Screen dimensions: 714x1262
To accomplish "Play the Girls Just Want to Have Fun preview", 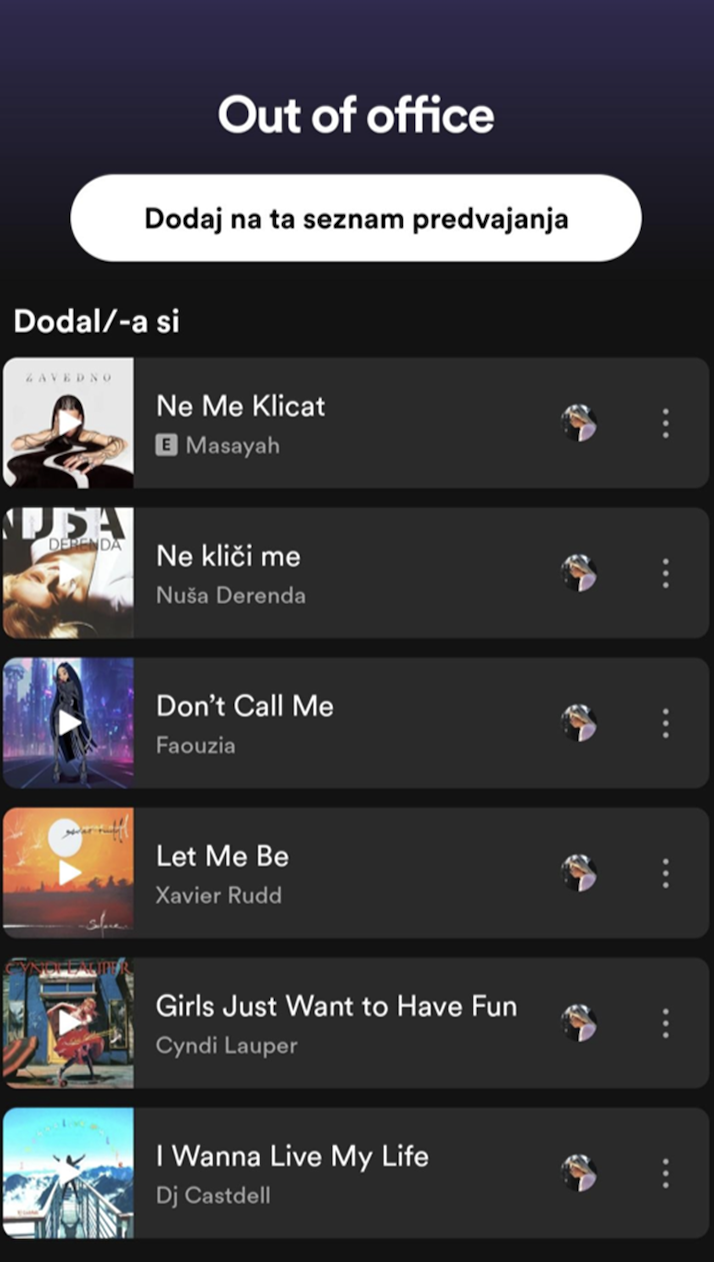I will [x=68, y=1023].
